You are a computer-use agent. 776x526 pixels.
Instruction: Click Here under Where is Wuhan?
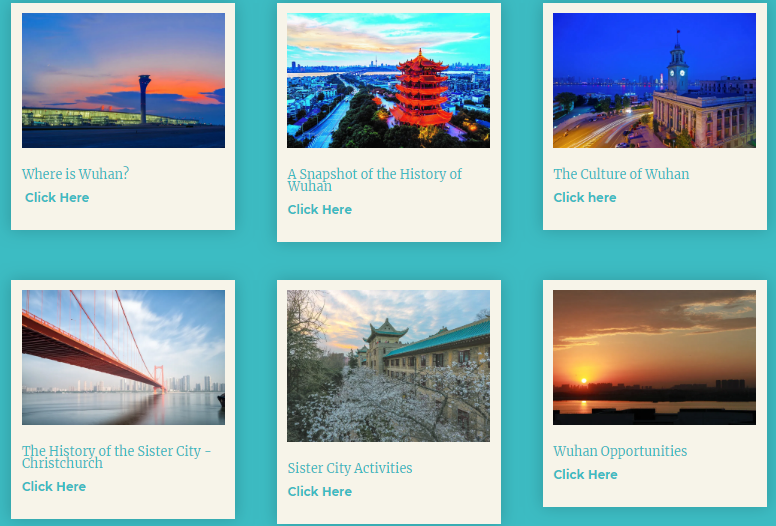(x=57, y=198)
